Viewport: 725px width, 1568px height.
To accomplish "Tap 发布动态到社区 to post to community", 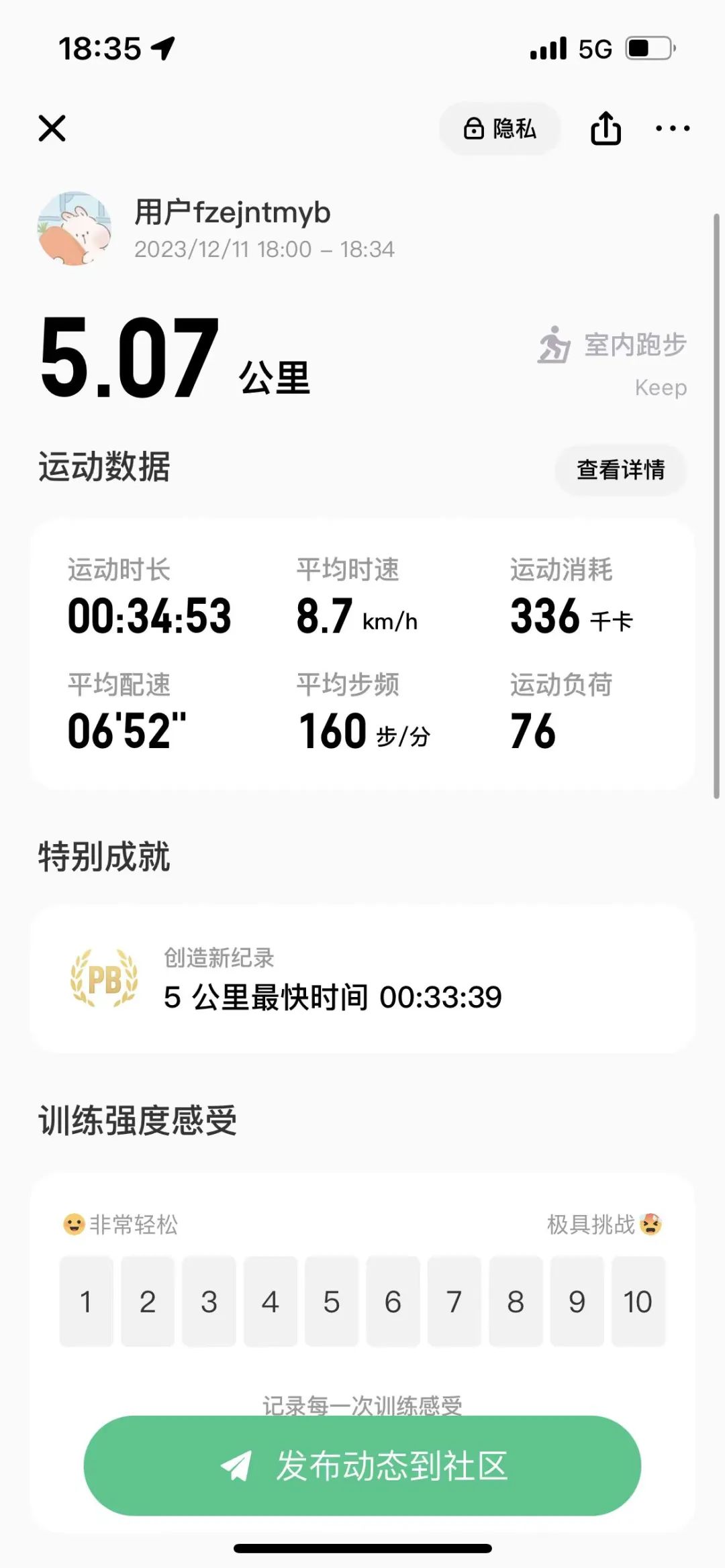I will (x=362, y=1466).
